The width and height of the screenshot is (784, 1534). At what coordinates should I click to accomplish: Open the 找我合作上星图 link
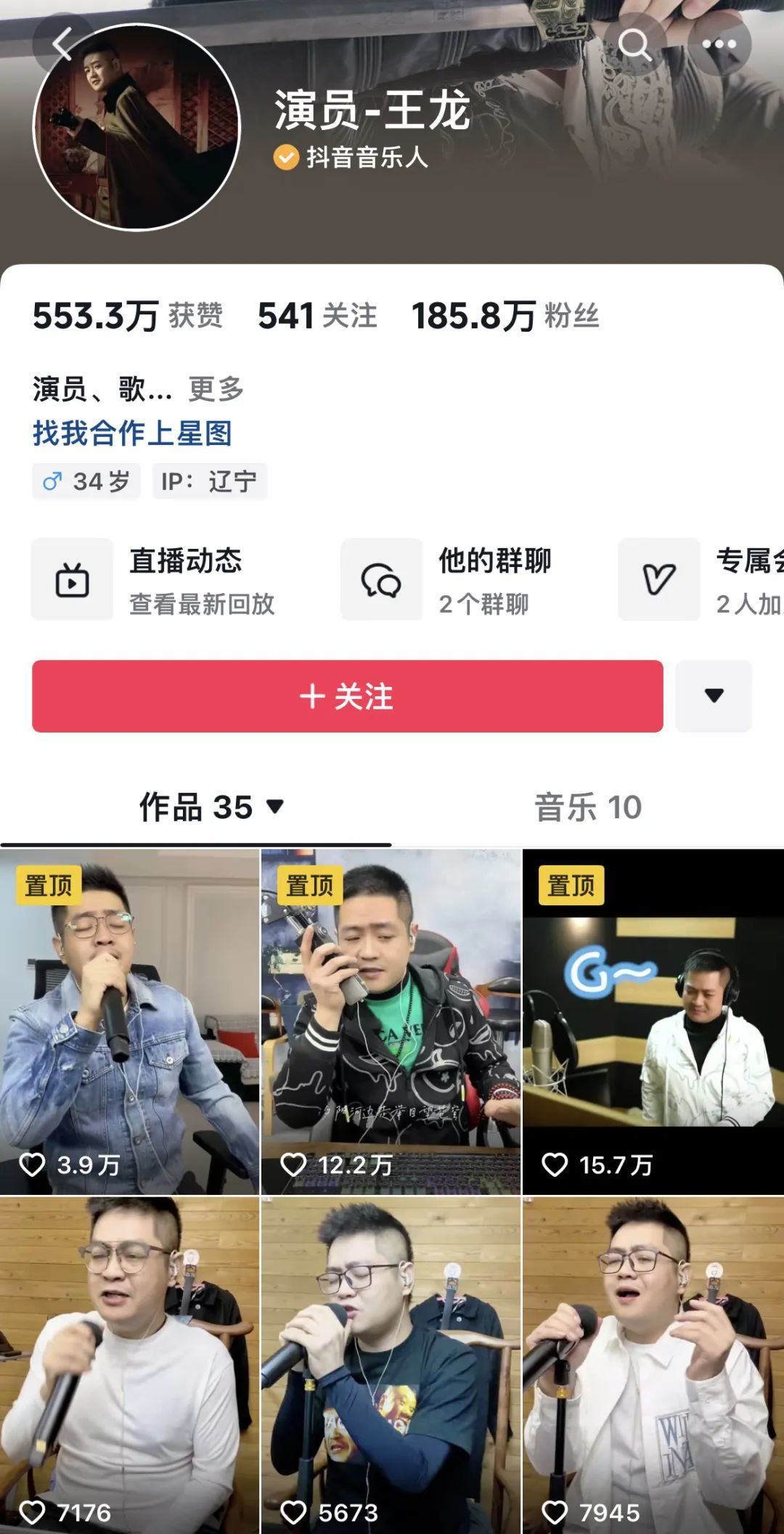(132, 433)
